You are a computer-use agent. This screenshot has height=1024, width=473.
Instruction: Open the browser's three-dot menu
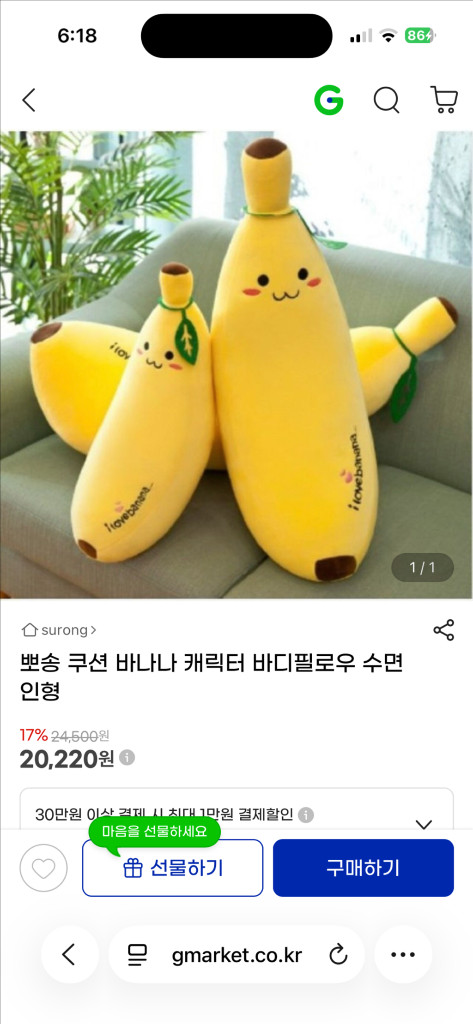(403, 955)
